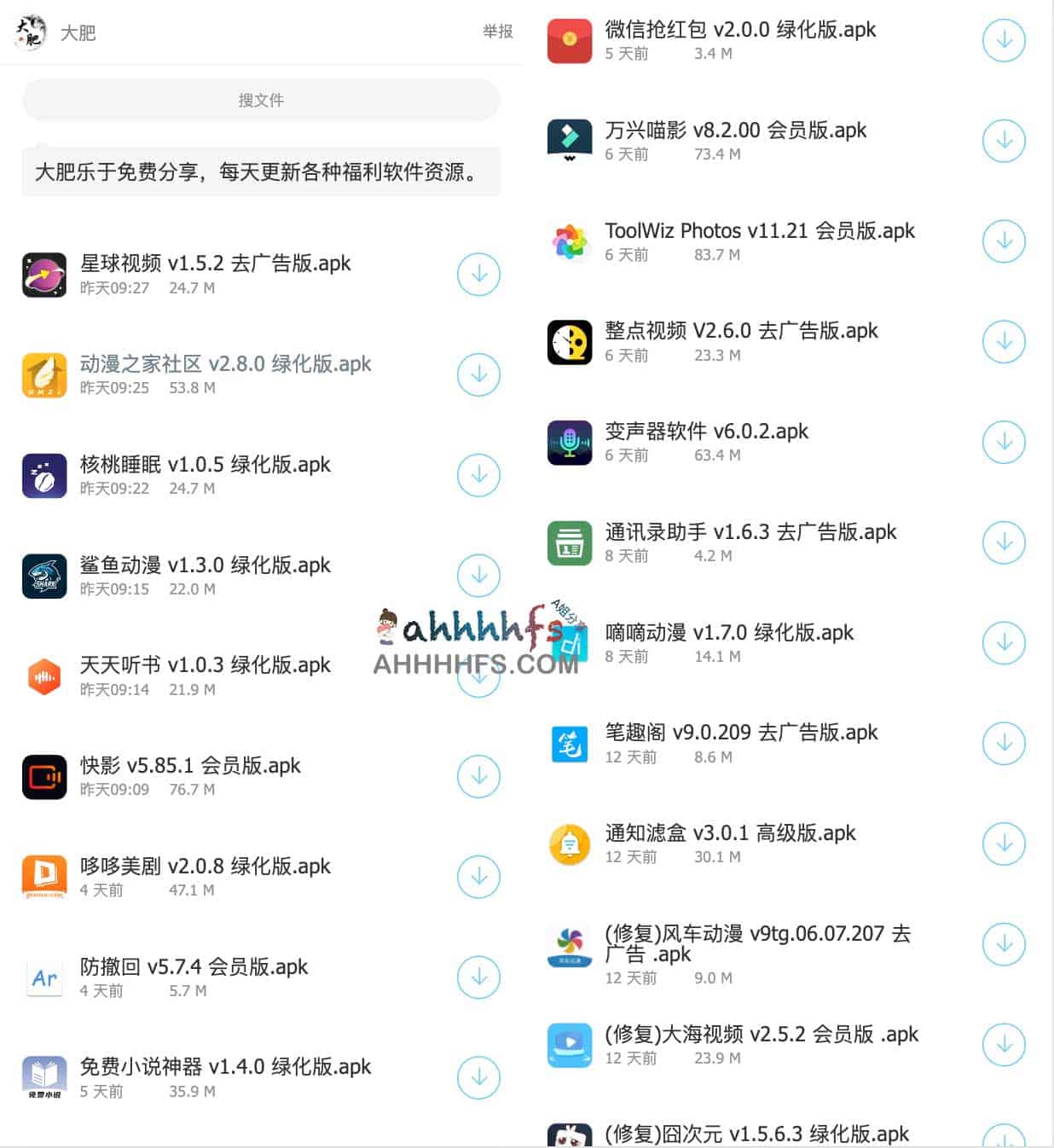Download 微信抢红包 v2.0.0 绿化版.apk
Viewport: 1054px width, 1148px height.
(1004, 40)
